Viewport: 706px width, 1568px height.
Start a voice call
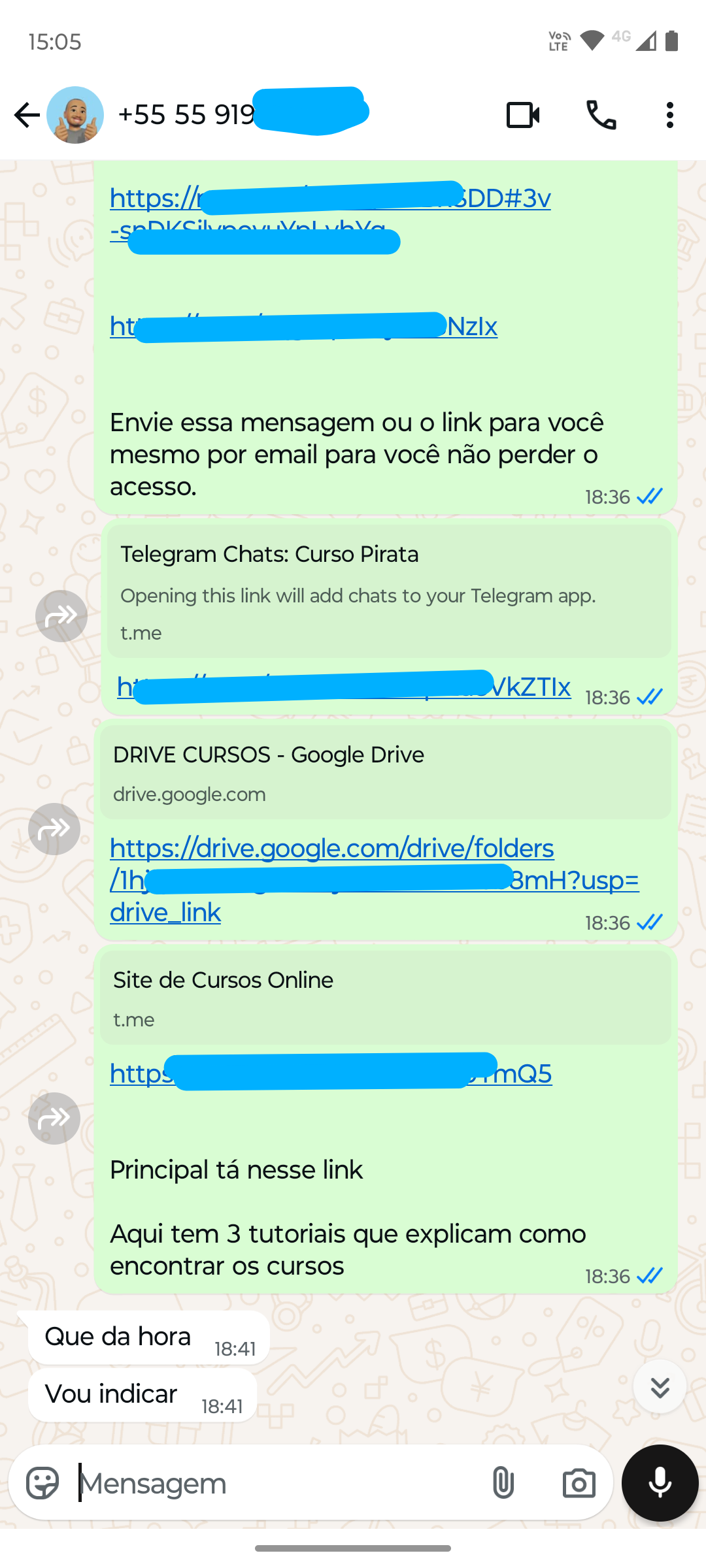coord(601,115)
